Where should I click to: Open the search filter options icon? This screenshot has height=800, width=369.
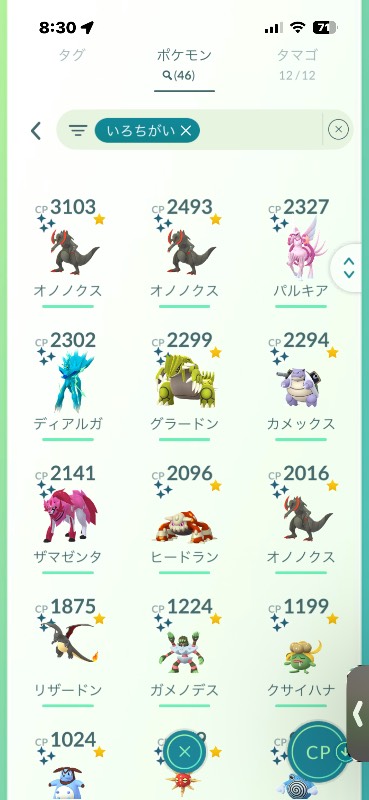tap(78, 131)
